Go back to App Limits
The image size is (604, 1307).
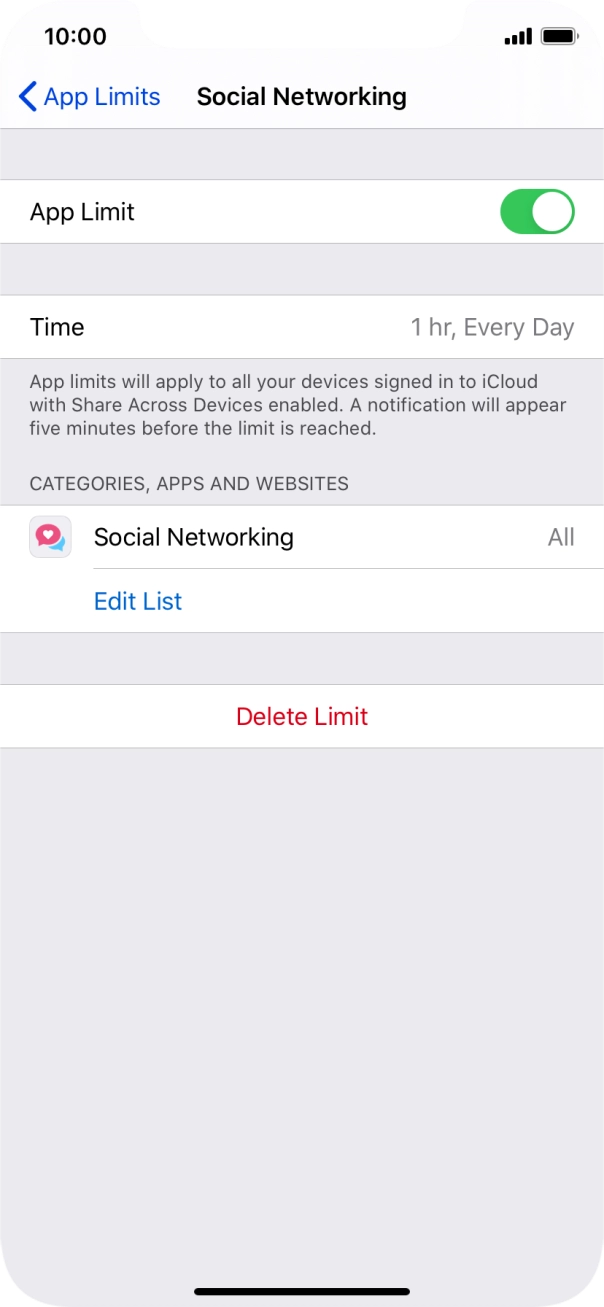pos(90,97)
